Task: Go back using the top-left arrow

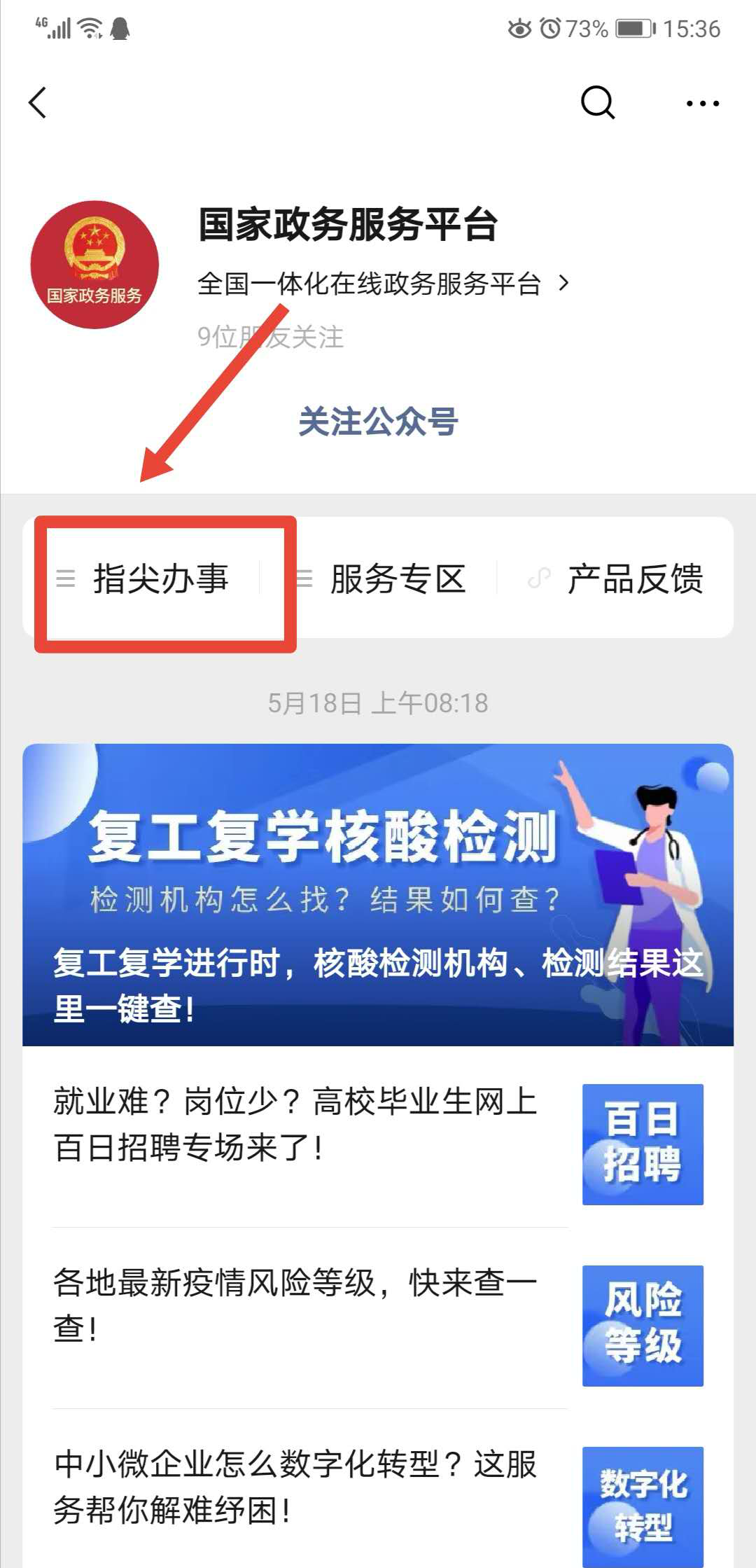Action: pos(38,103)
